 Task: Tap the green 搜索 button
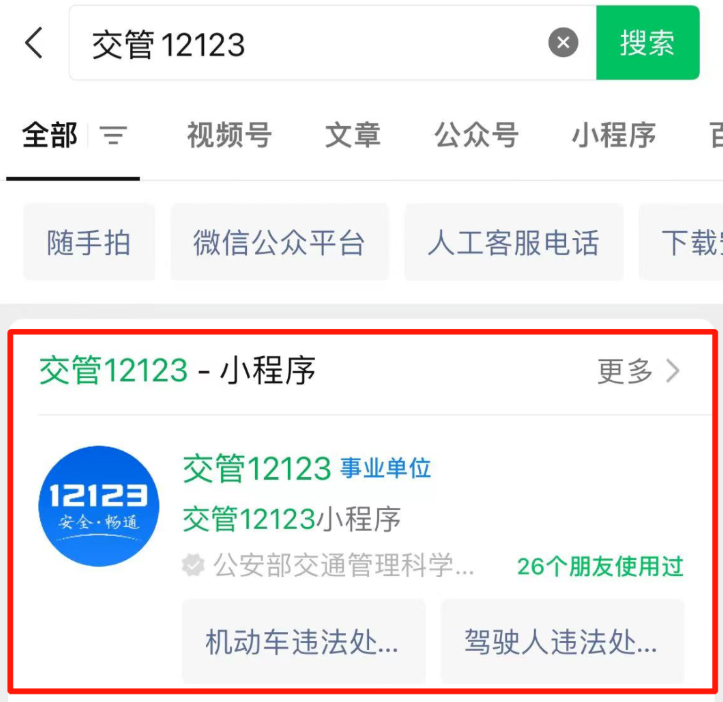pos(647,43)
